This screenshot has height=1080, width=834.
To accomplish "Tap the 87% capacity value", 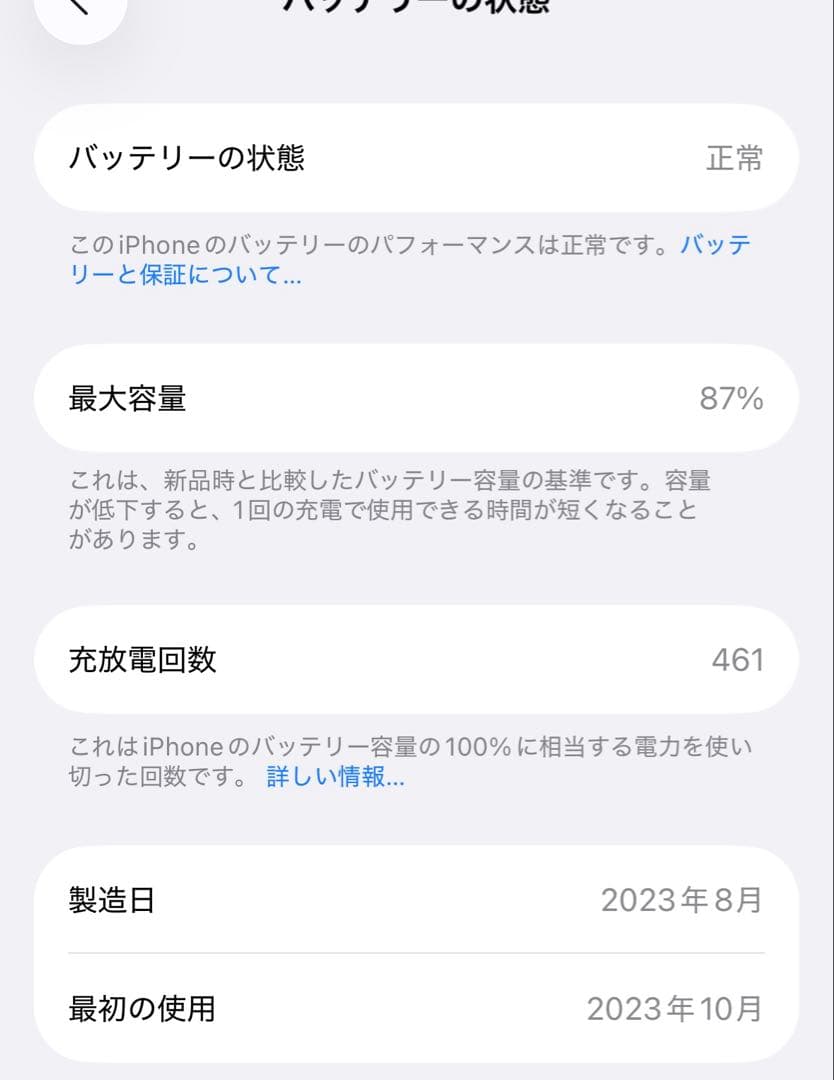I will coord(732,398).
